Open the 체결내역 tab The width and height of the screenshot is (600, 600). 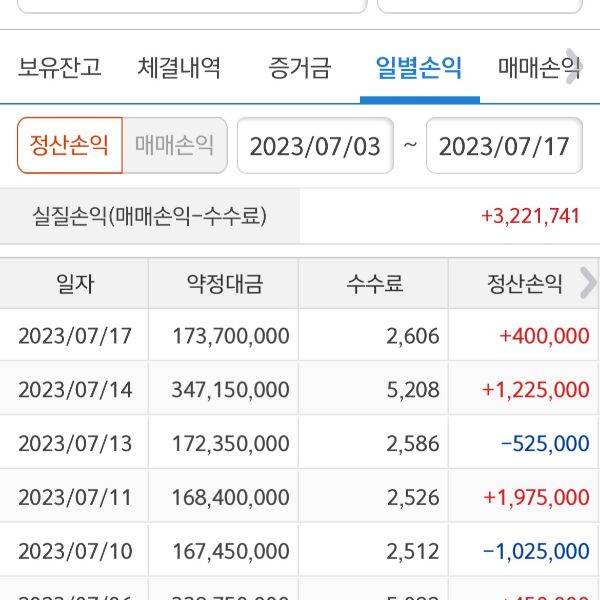(x=180, y=68)
